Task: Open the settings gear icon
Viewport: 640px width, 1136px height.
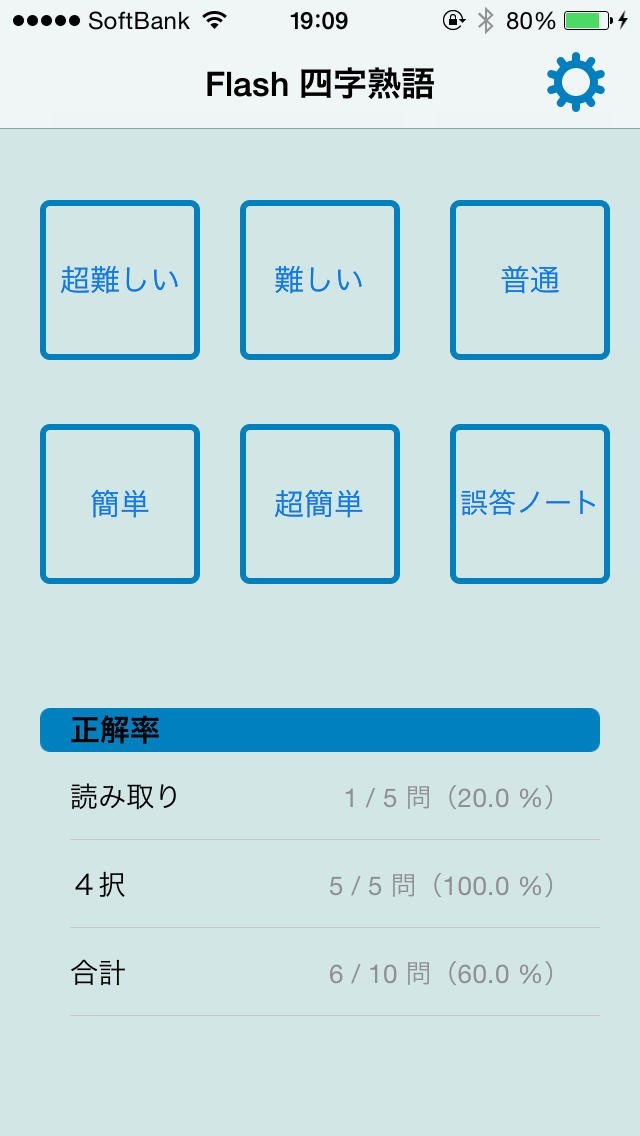Action: point(576,84)
